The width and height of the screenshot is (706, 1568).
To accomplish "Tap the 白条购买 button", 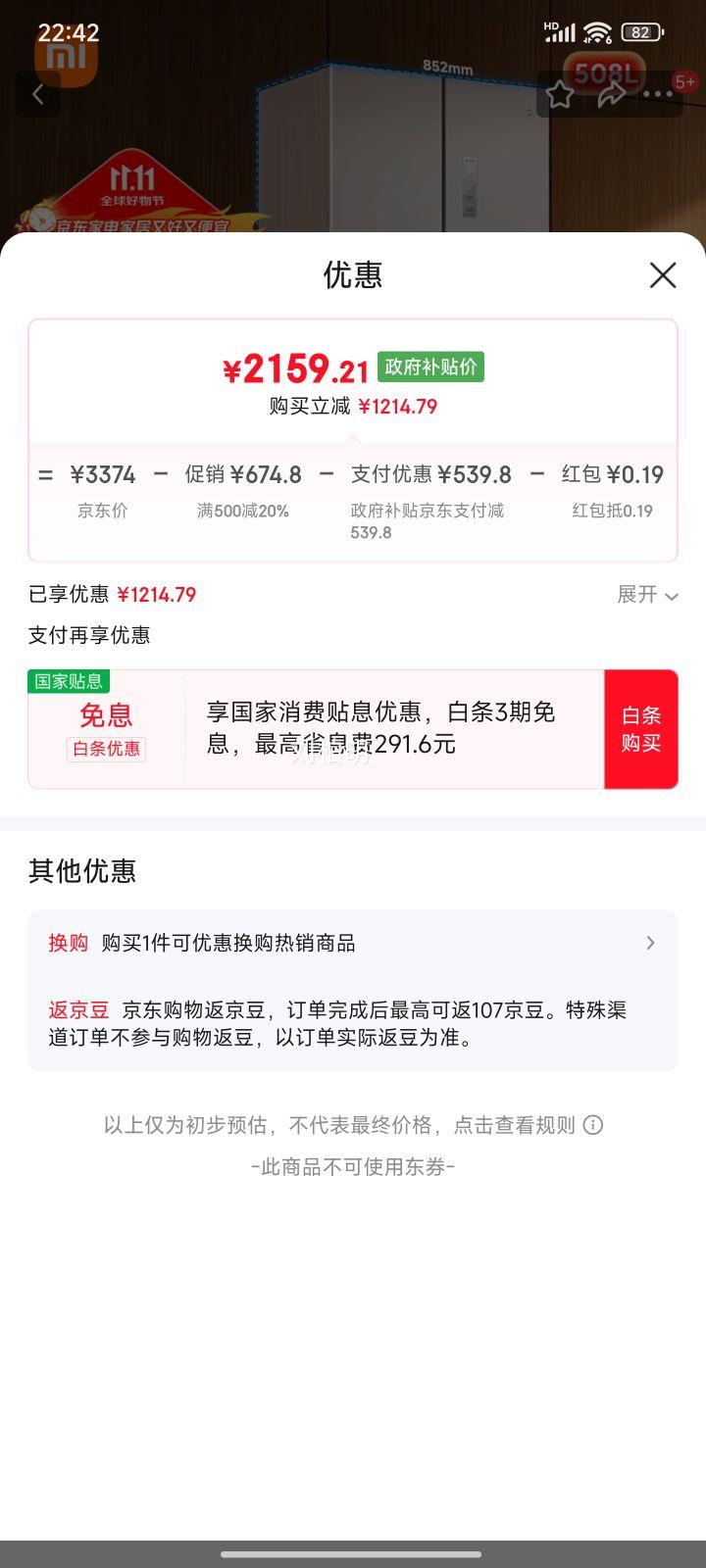I will (x=640, y=729).
